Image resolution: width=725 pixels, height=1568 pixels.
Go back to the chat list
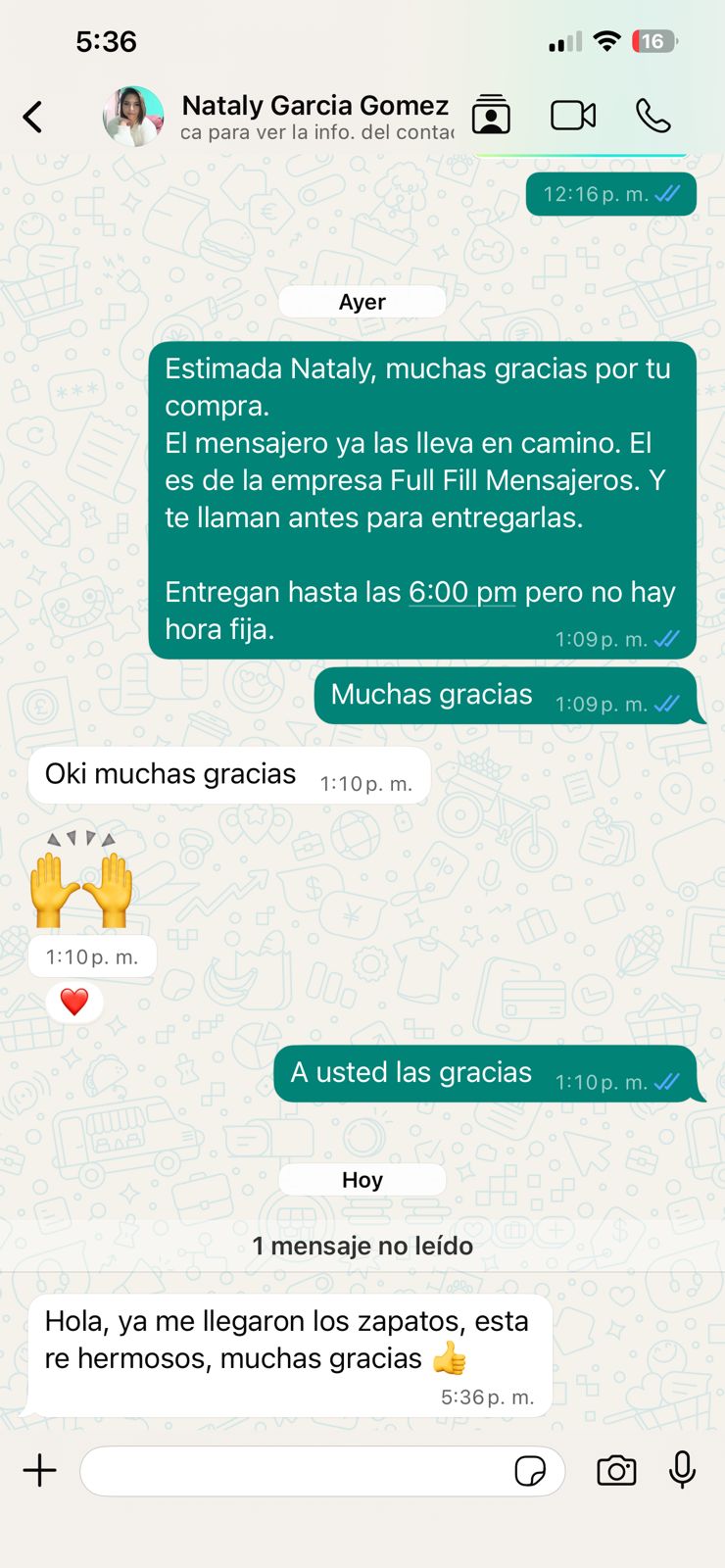coord(33,118)
